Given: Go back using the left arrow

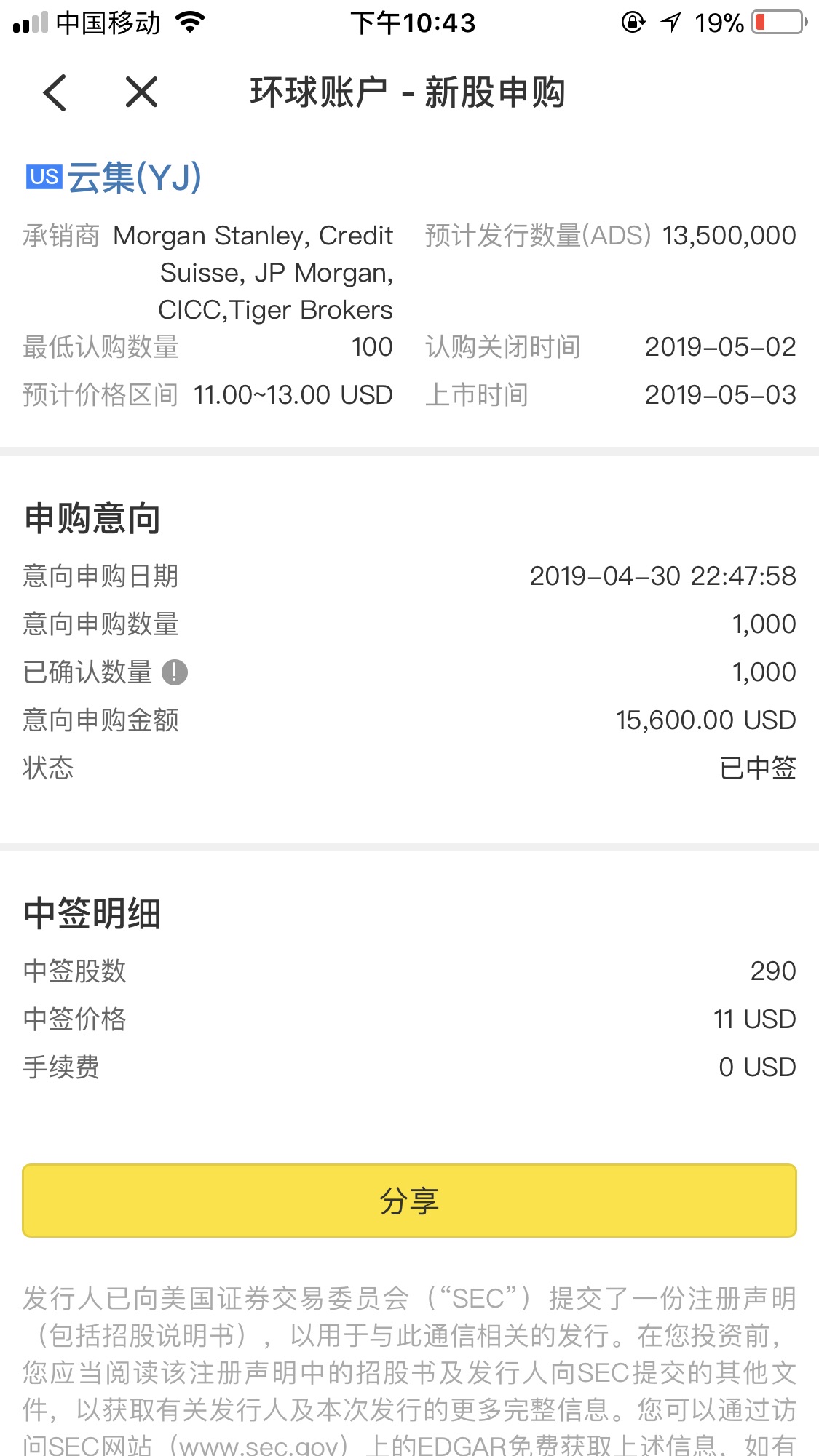Looking at the screenshot, I should point(55,92).
